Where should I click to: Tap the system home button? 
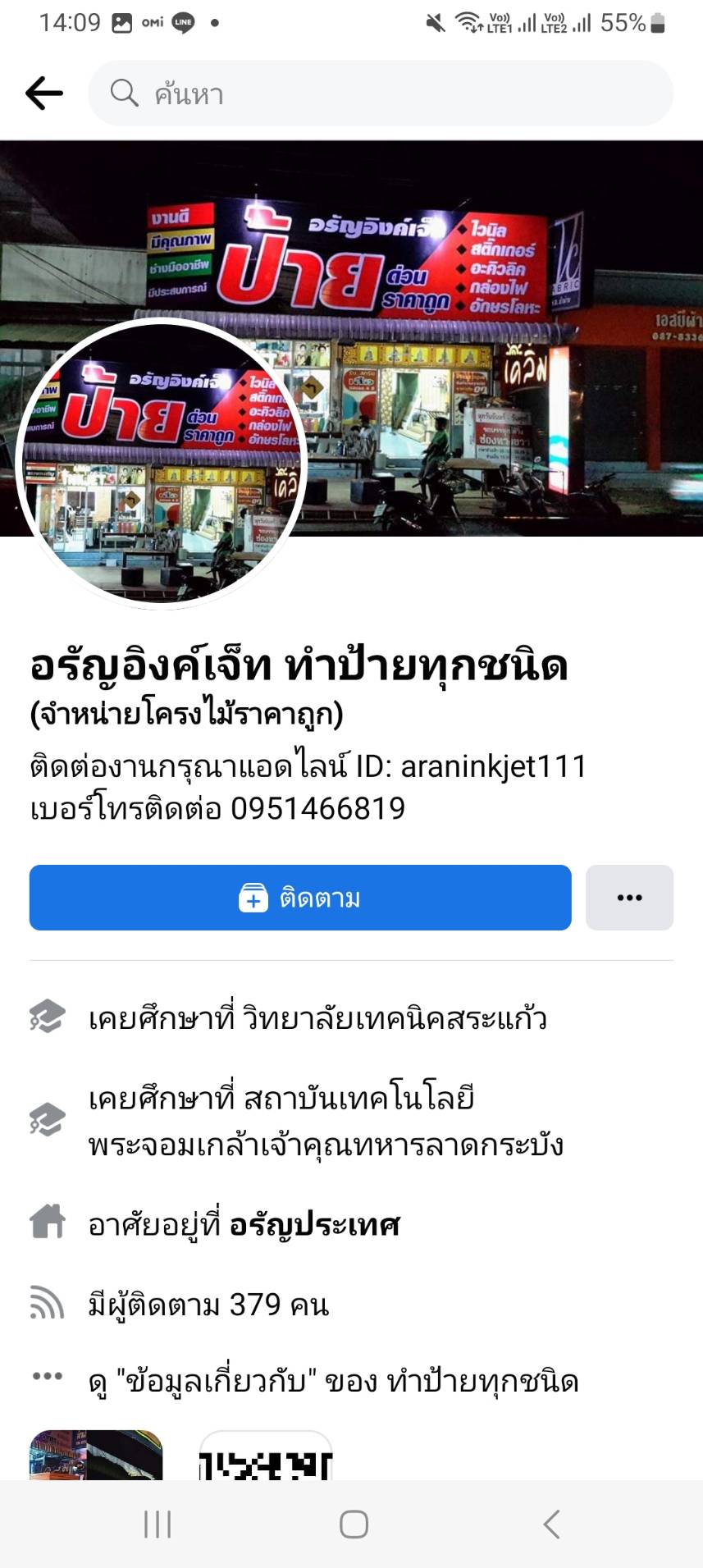click(x=354, y=1525)
